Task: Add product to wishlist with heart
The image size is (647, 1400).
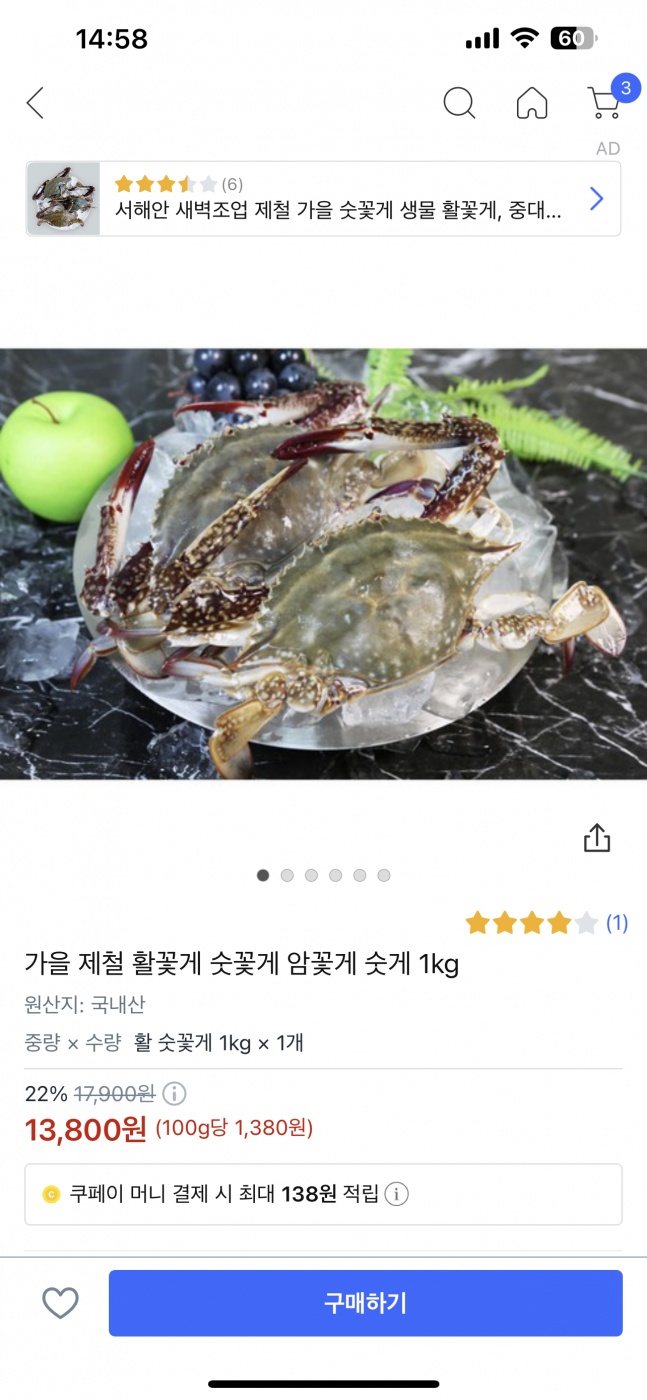Action: point(60,1303)
